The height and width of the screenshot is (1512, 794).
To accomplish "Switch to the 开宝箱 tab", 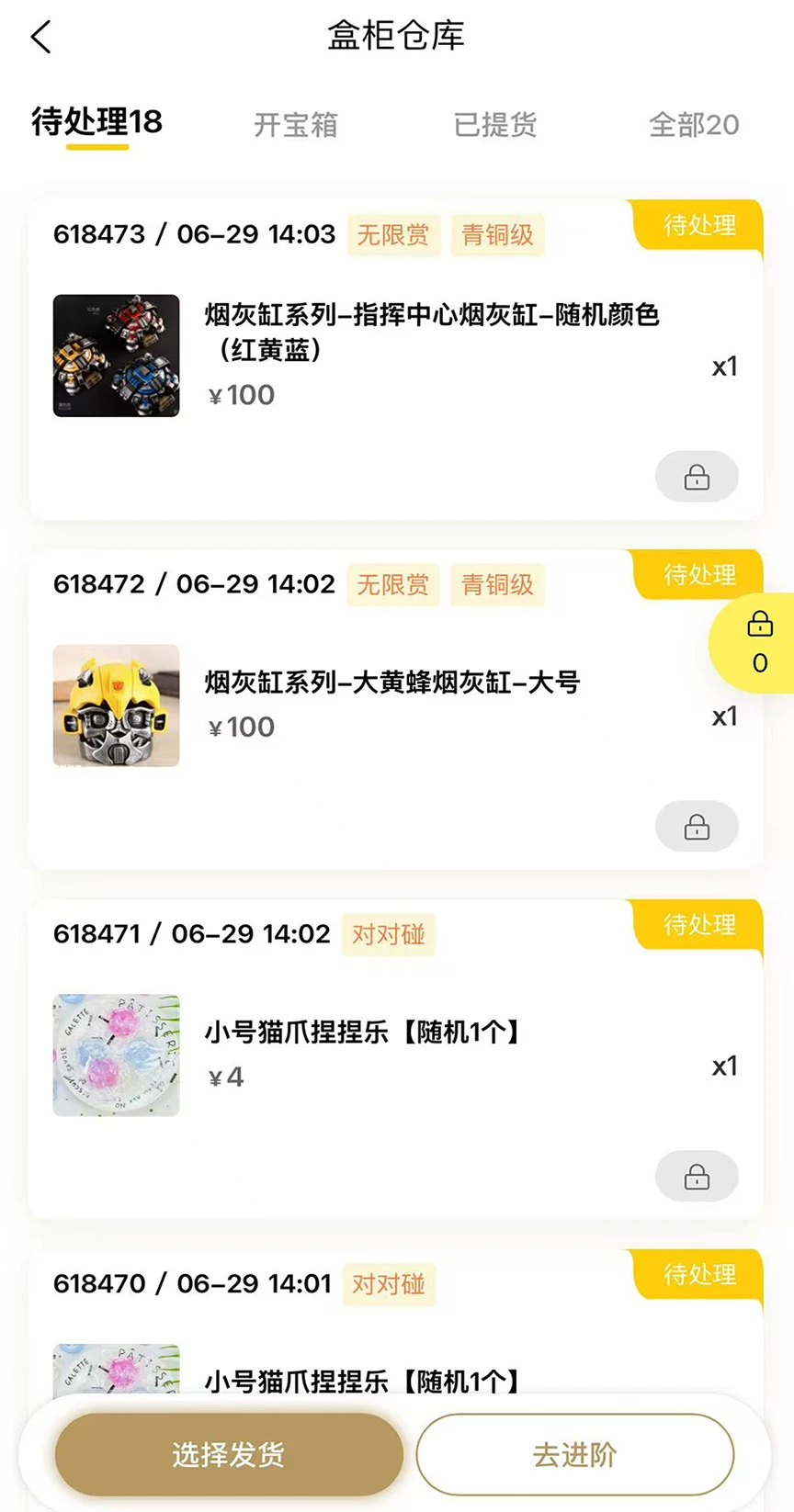I will tap(296, 126).
